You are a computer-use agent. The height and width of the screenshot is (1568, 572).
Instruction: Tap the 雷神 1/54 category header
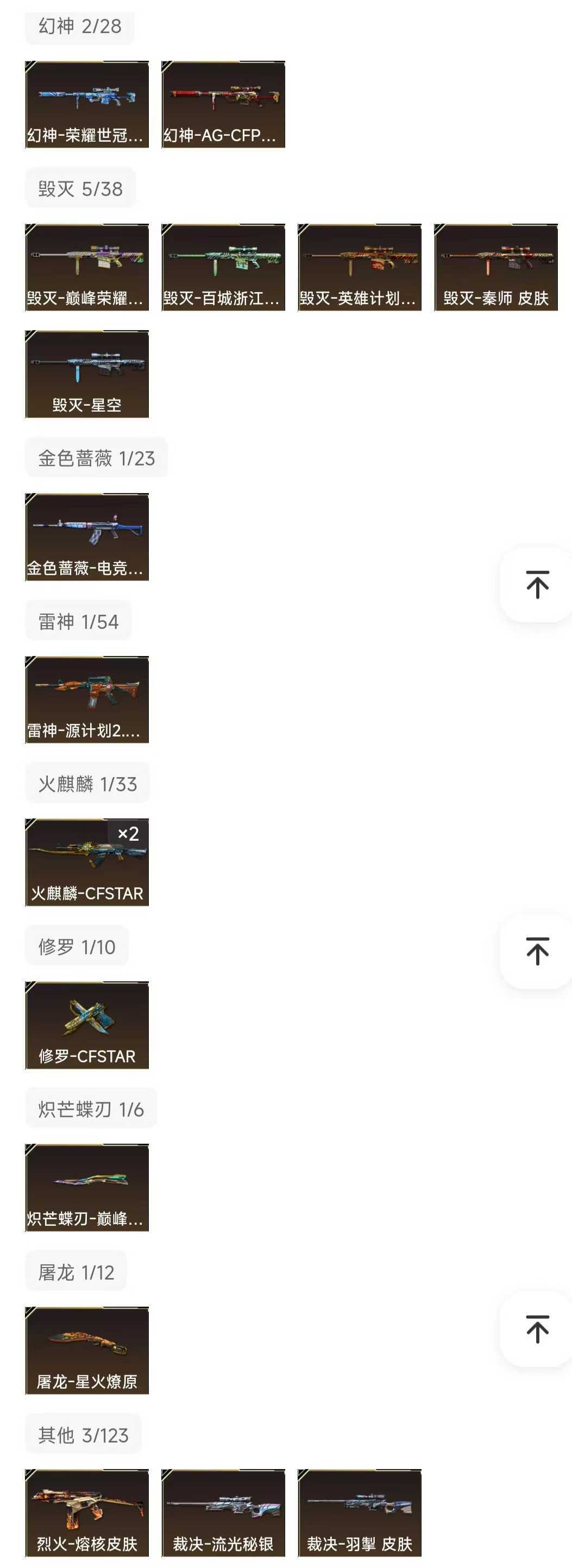pyautogui.click(x=79, y=621)
